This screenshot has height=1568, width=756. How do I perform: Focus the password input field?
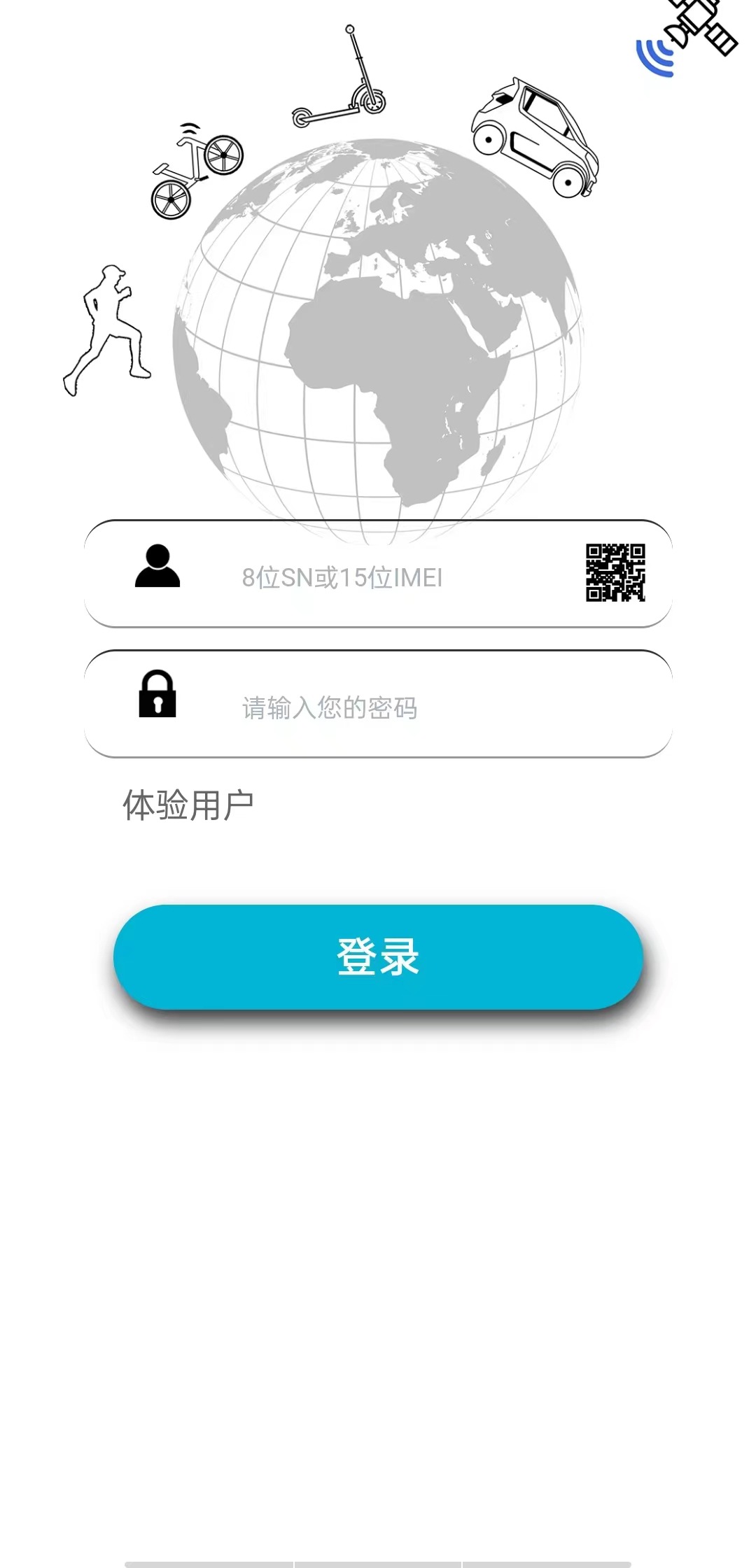[378, 705]
